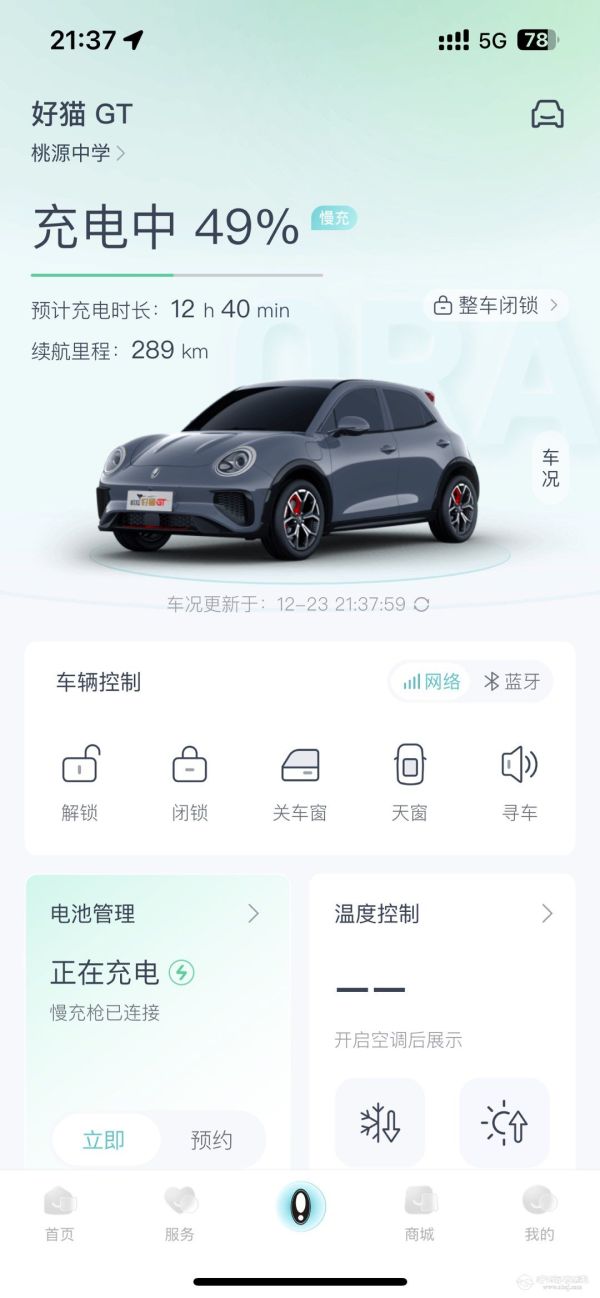The height and width of the screenshot is (1298, 600).
Task: Open the vehicle list car icon
Action: coord(547,114)
